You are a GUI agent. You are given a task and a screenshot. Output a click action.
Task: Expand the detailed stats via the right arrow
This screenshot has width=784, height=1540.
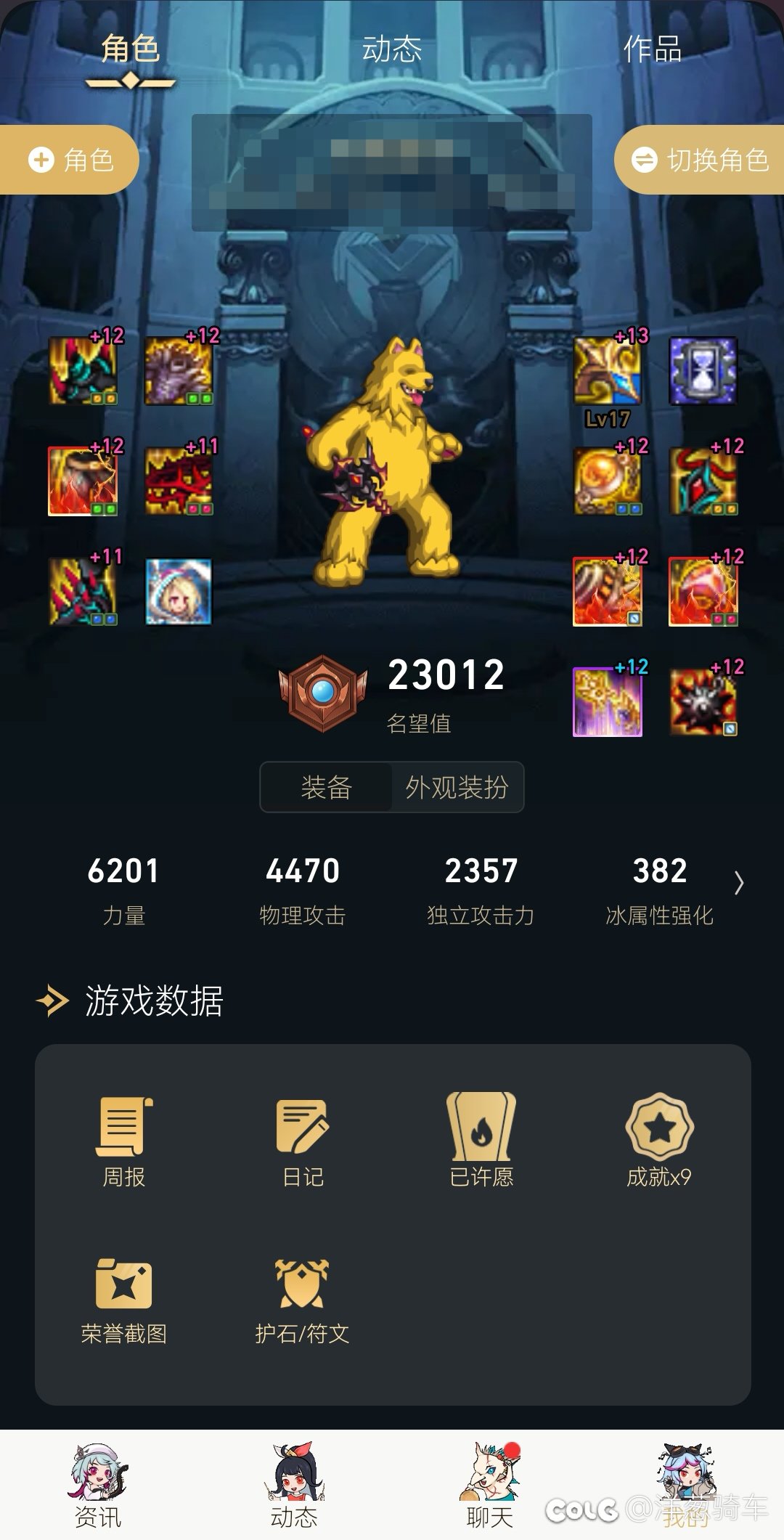(x=740, y=884)
